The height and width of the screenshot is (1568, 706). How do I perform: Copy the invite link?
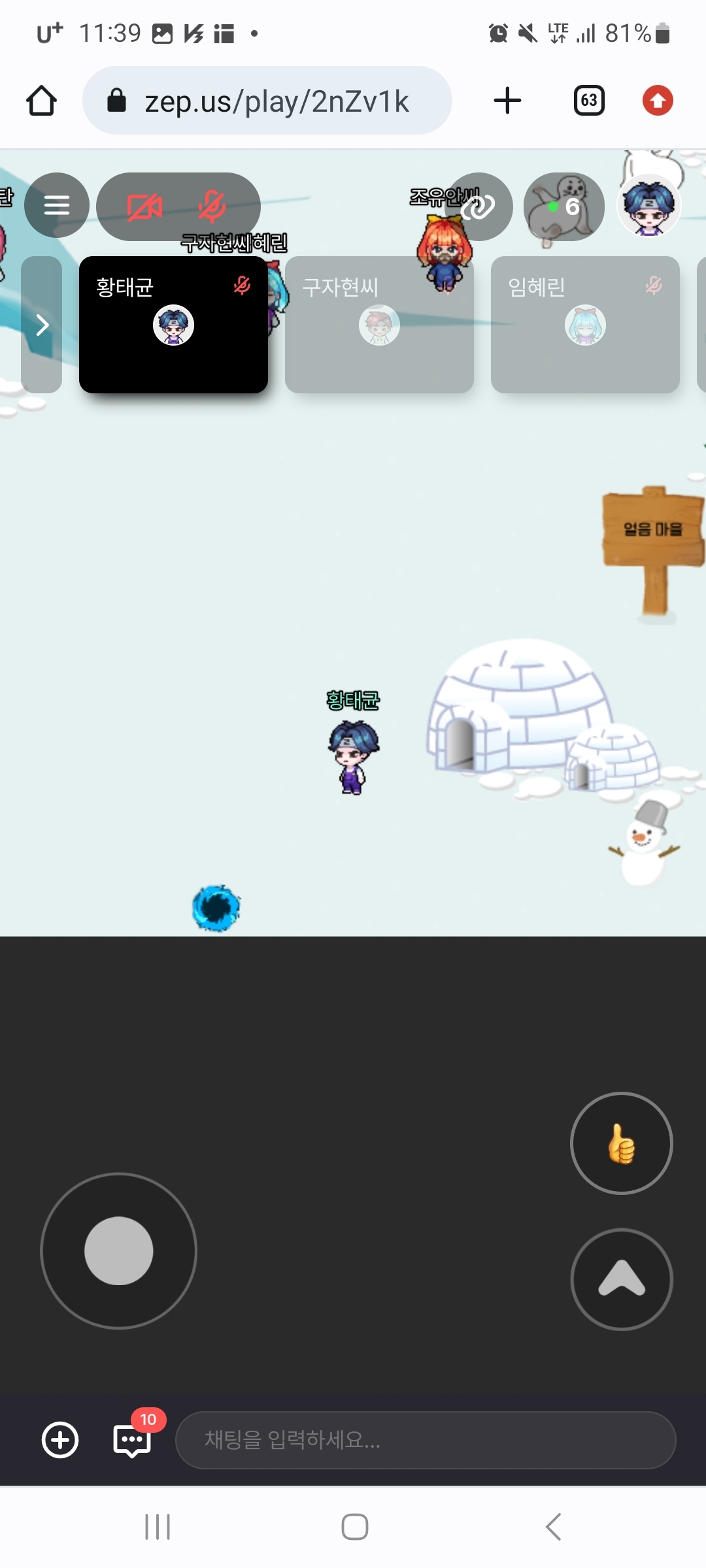(x=479, y=207)
